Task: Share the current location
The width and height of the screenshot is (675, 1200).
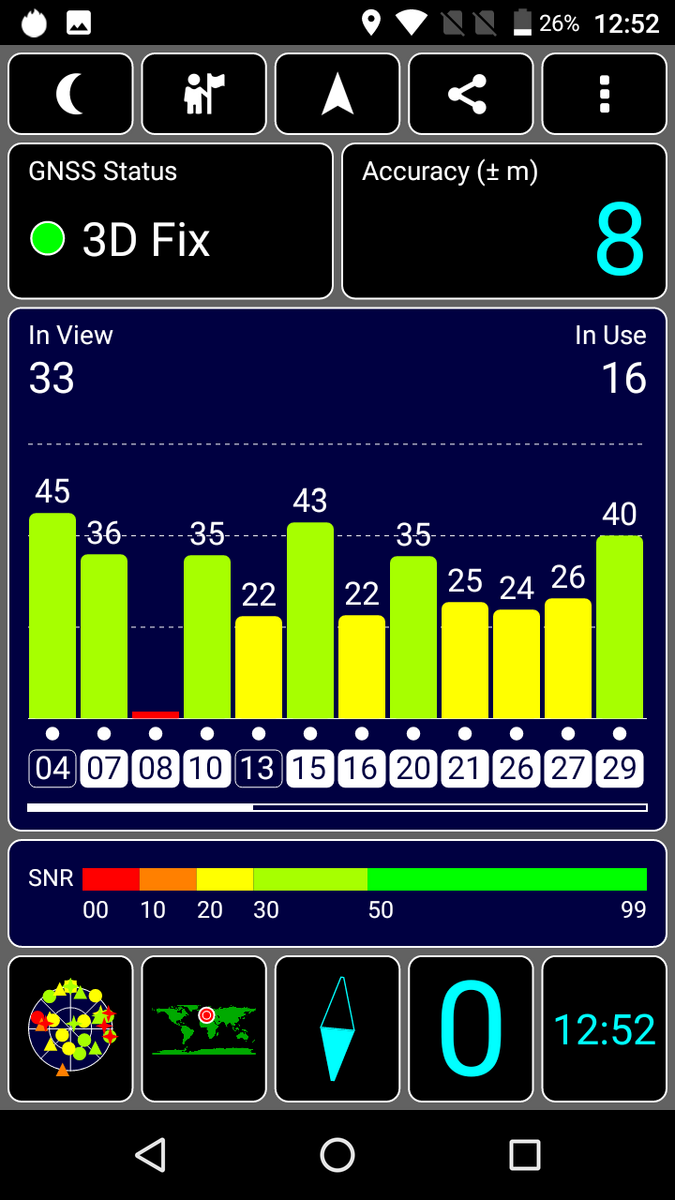Action: pos(471,94)
